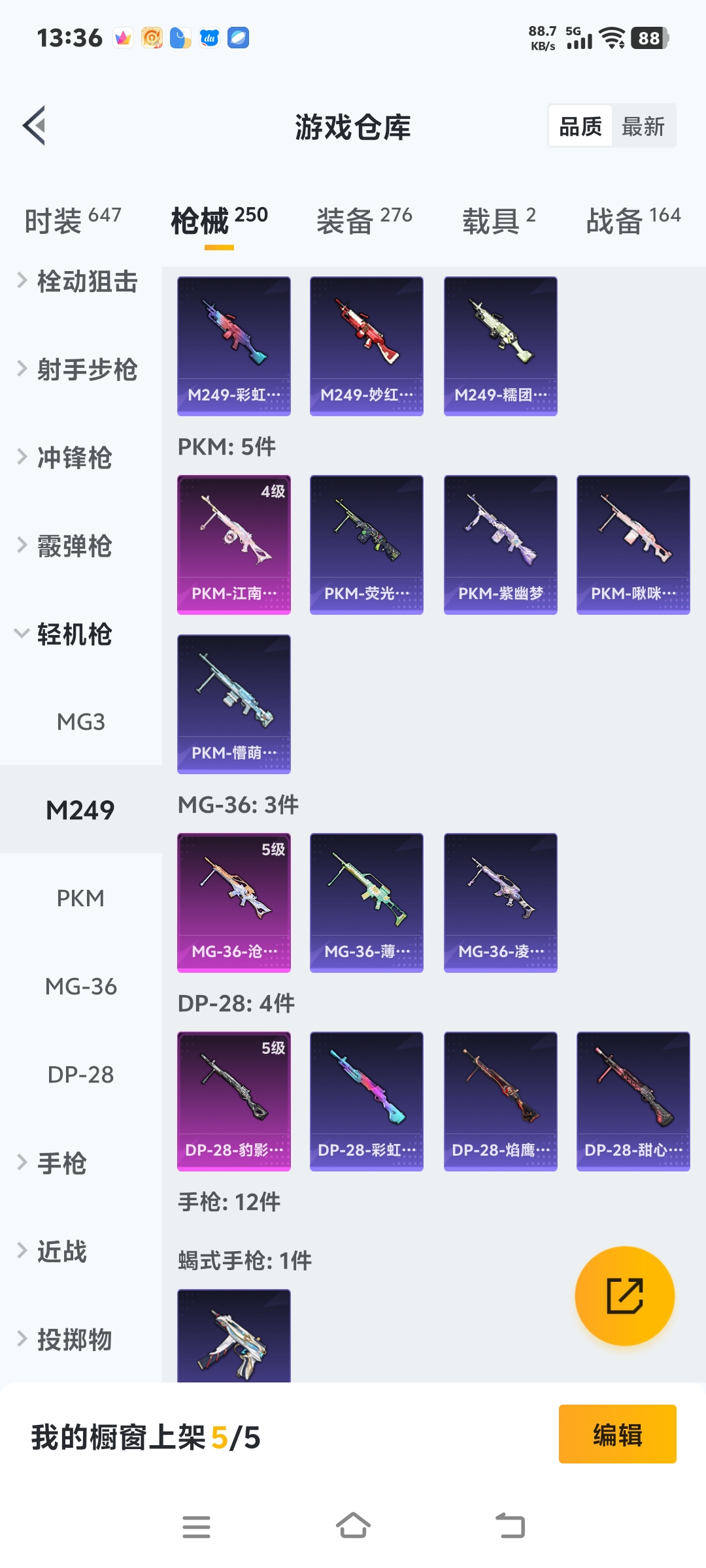Screen dimensions: 706x1568
Task: Open the 时装 tab
Action: click(73, 220)
